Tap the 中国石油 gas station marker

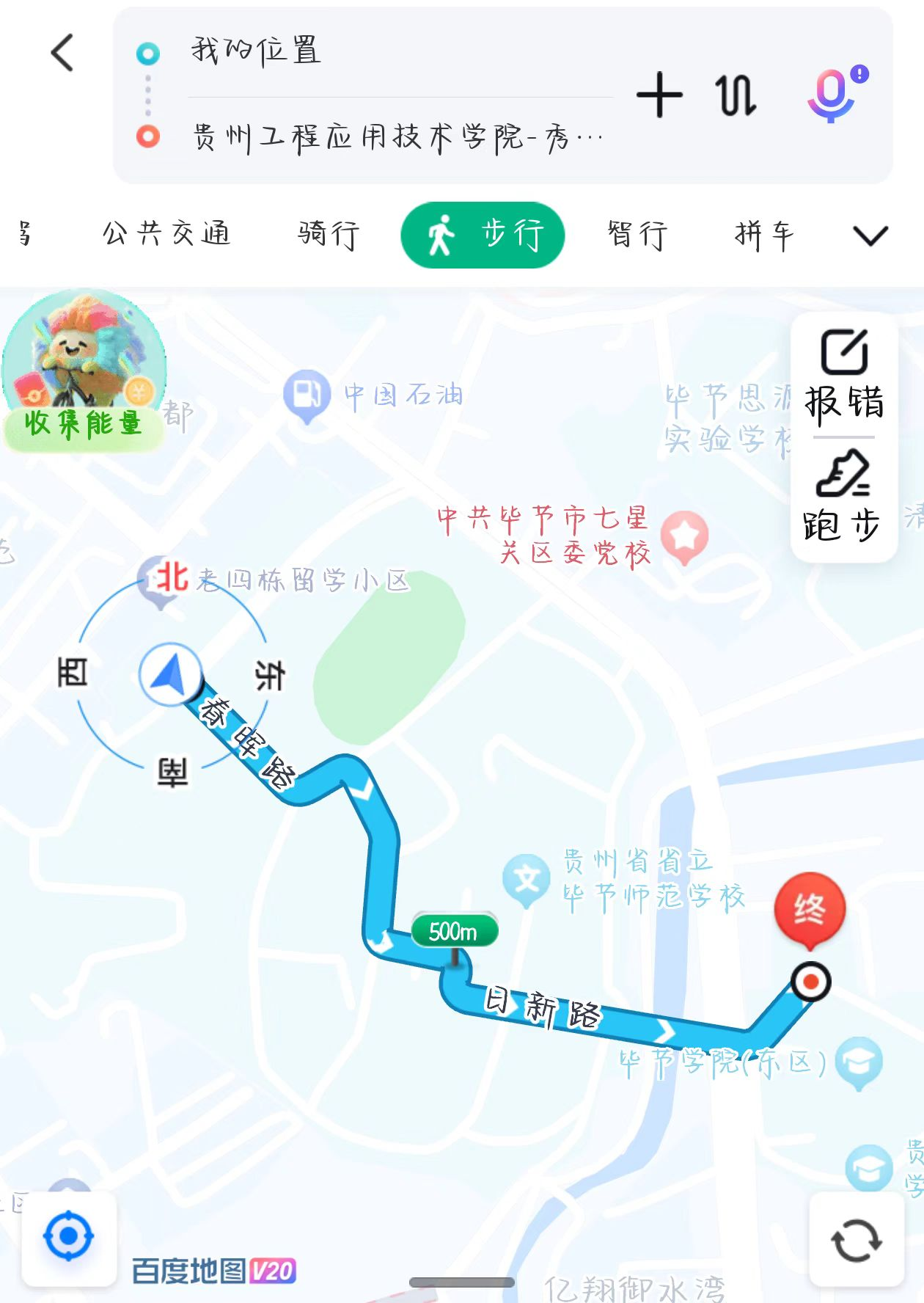coord(307,395)
